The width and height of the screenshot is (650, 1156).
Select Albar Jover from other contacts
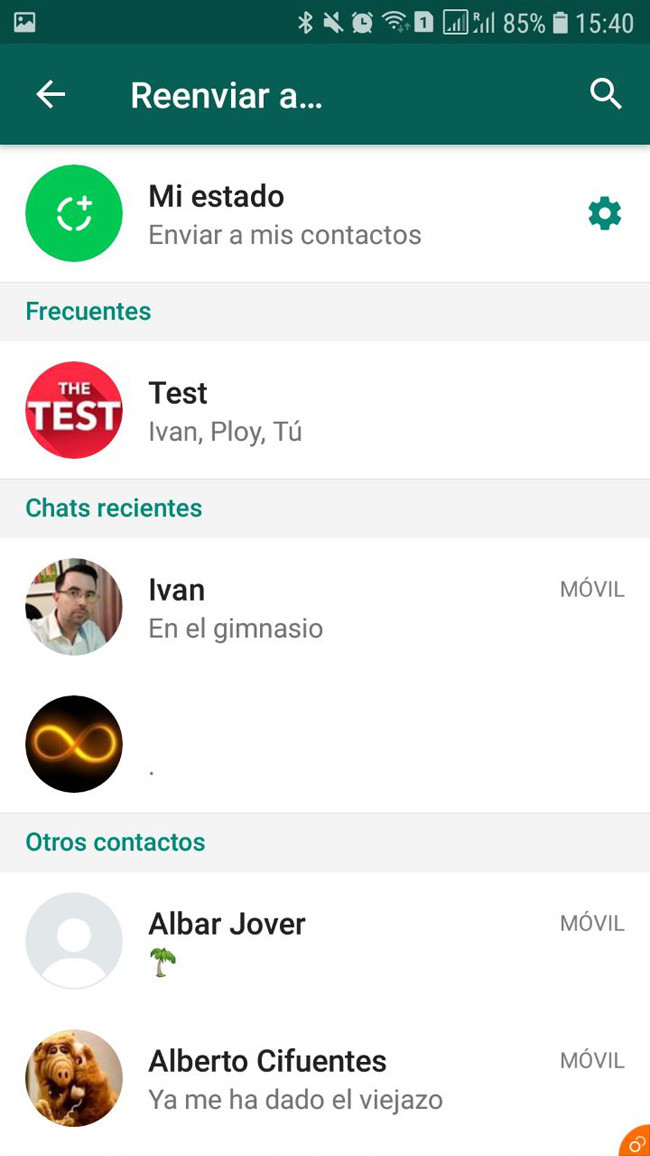point(325,941)
